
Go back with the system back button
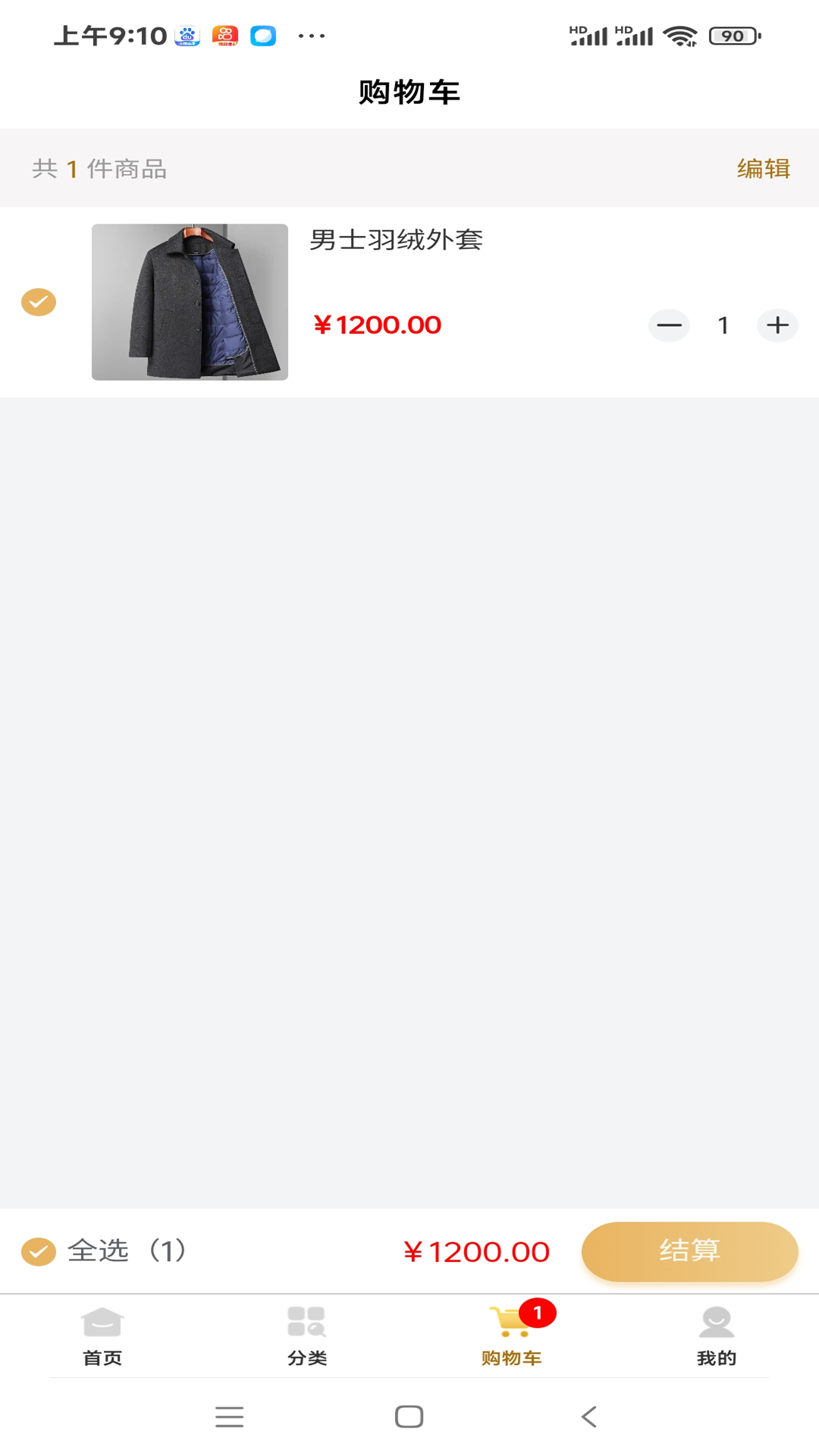click(589, 1417)
